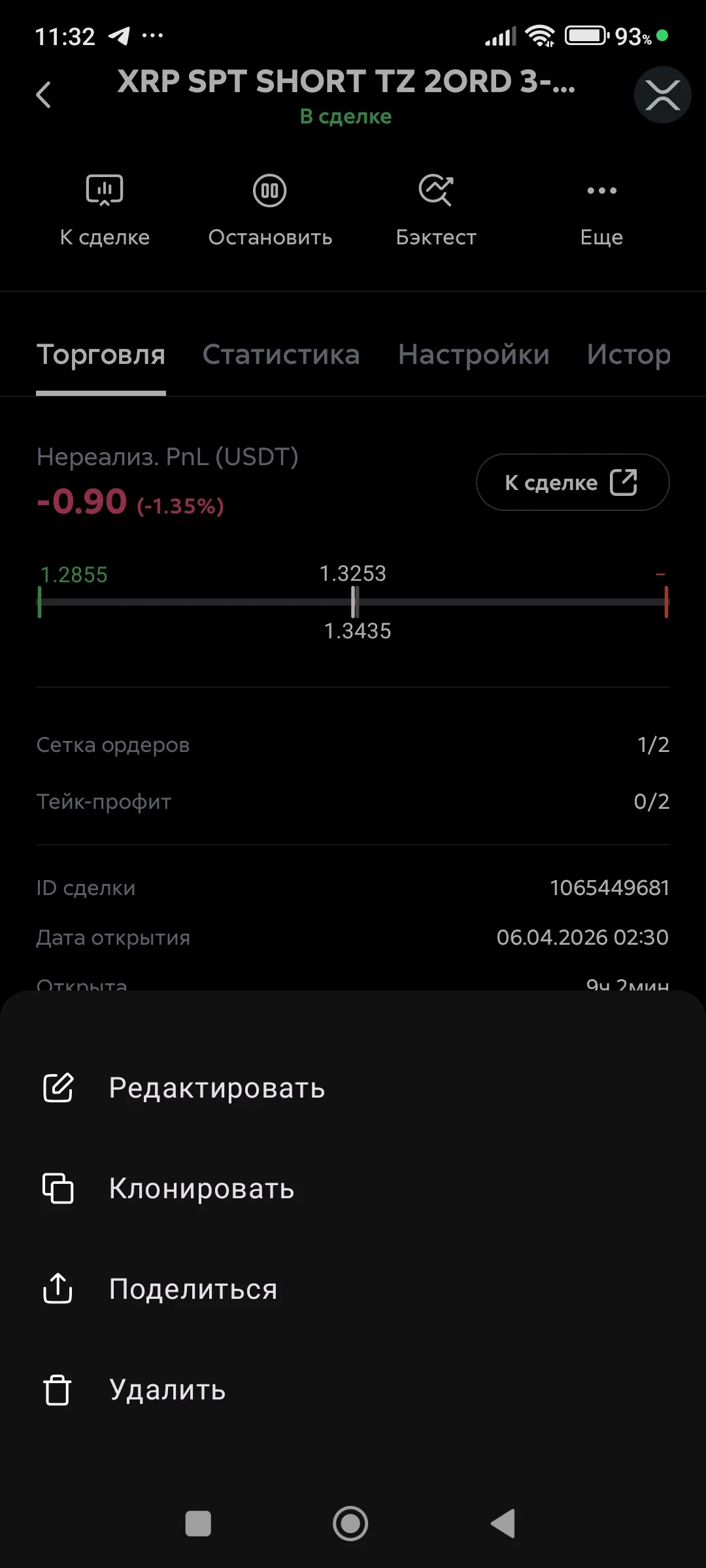This screenshot has height=1568, width=706.
Task: Close the bot view with X icon
Action: 662,95
